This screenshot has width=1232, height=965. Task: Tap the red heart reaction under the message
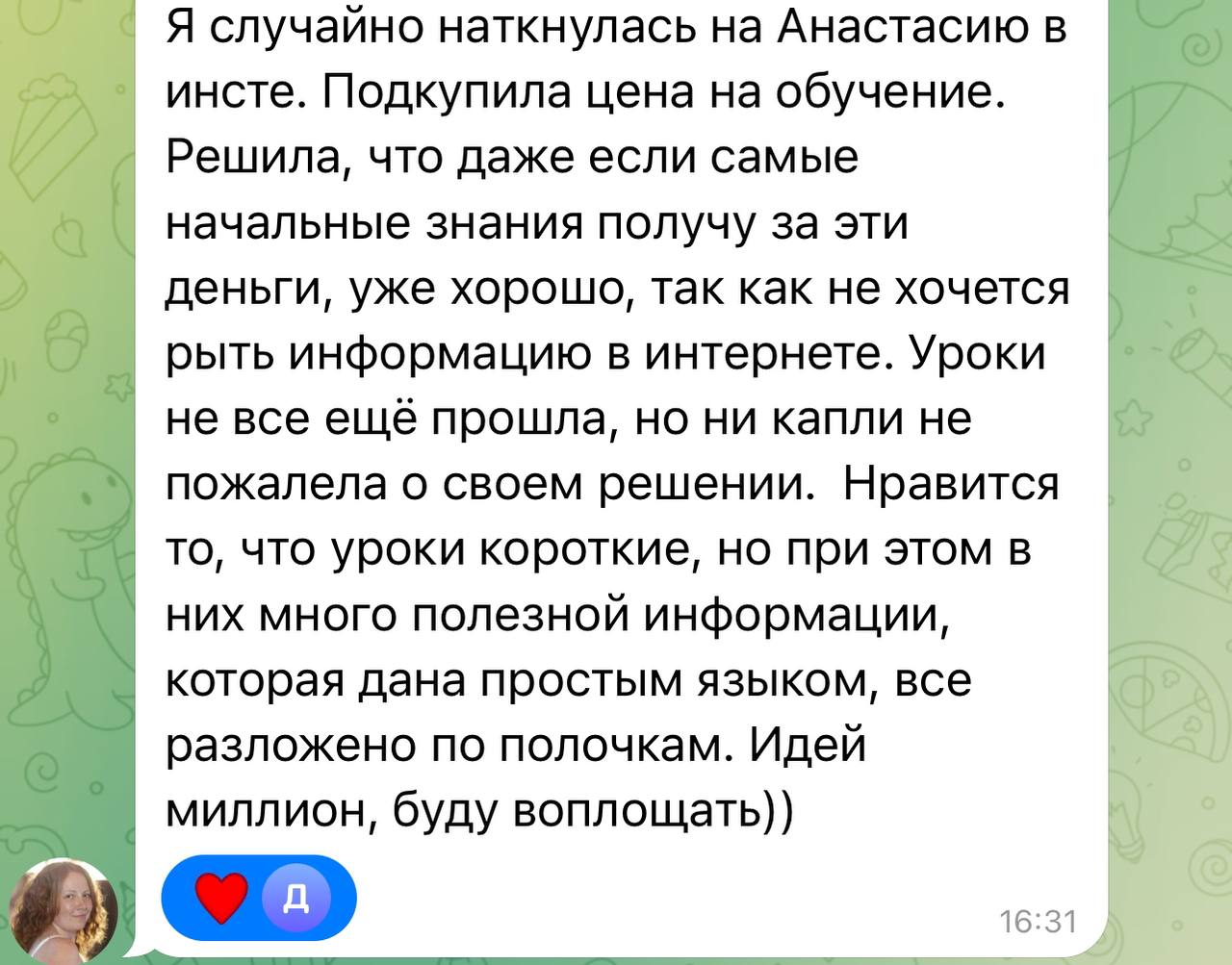221,898
